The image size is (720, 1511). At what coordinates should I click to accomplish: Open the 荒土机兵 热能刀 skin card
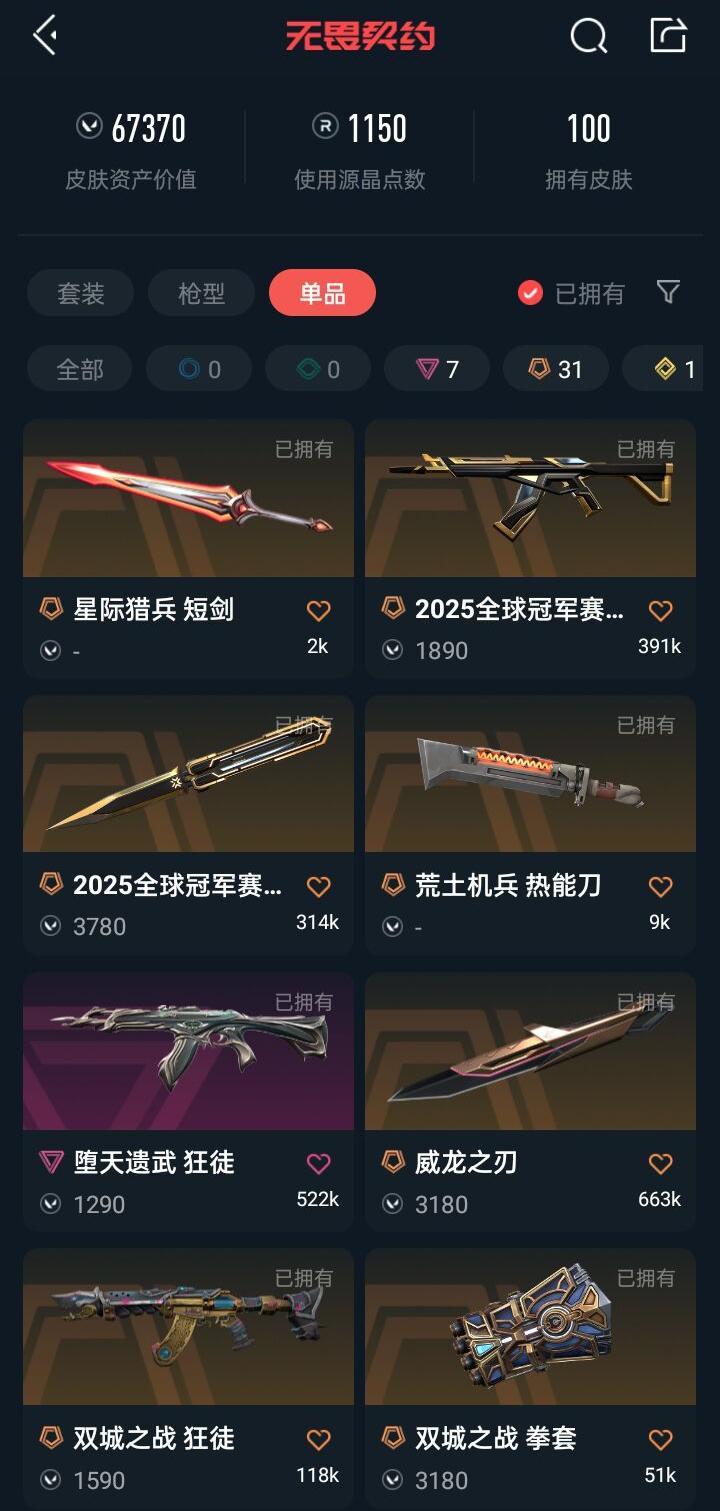pos(530,824)
